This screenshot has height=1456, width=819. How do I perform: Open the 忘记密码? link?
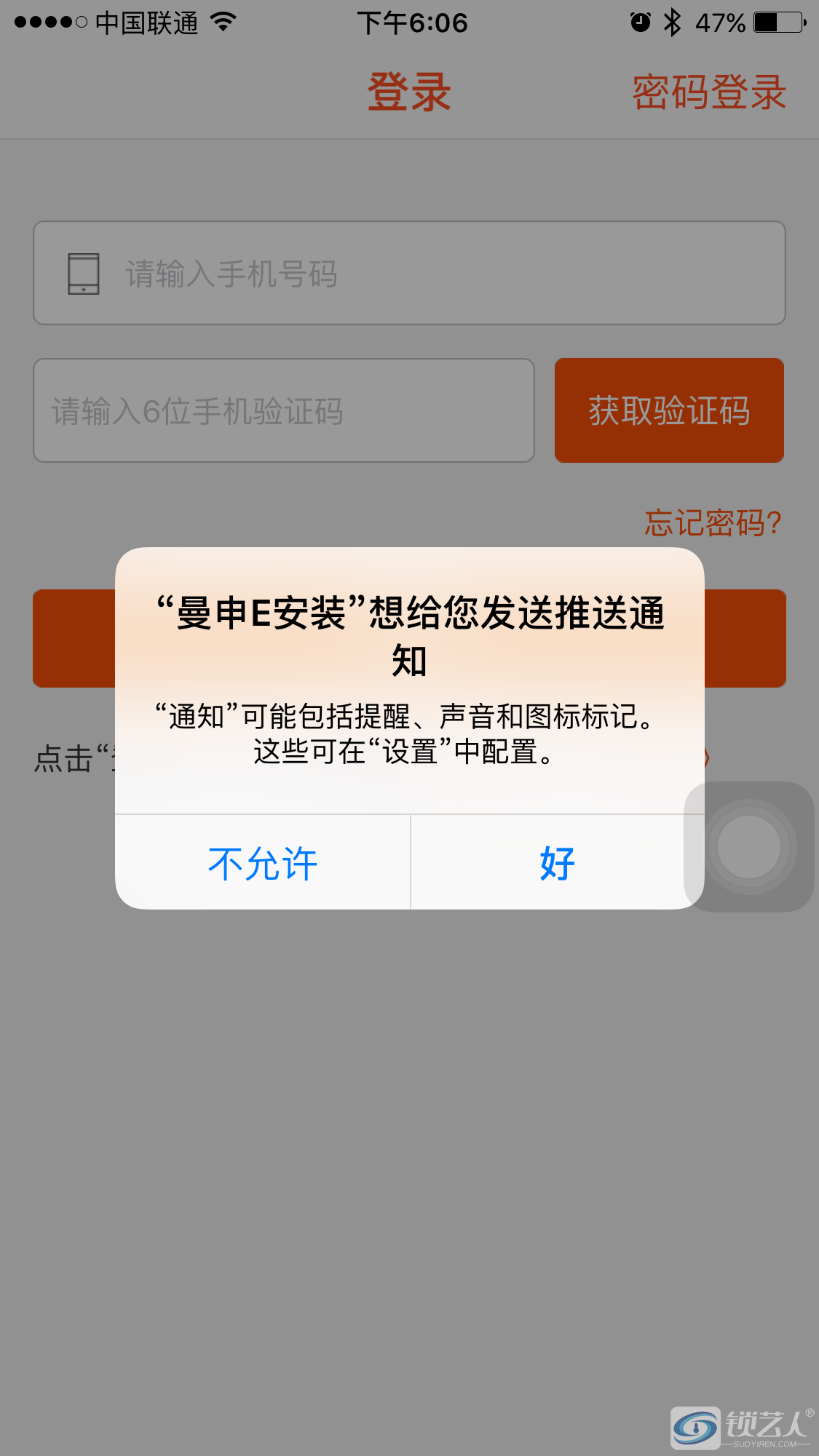[713, 523]
